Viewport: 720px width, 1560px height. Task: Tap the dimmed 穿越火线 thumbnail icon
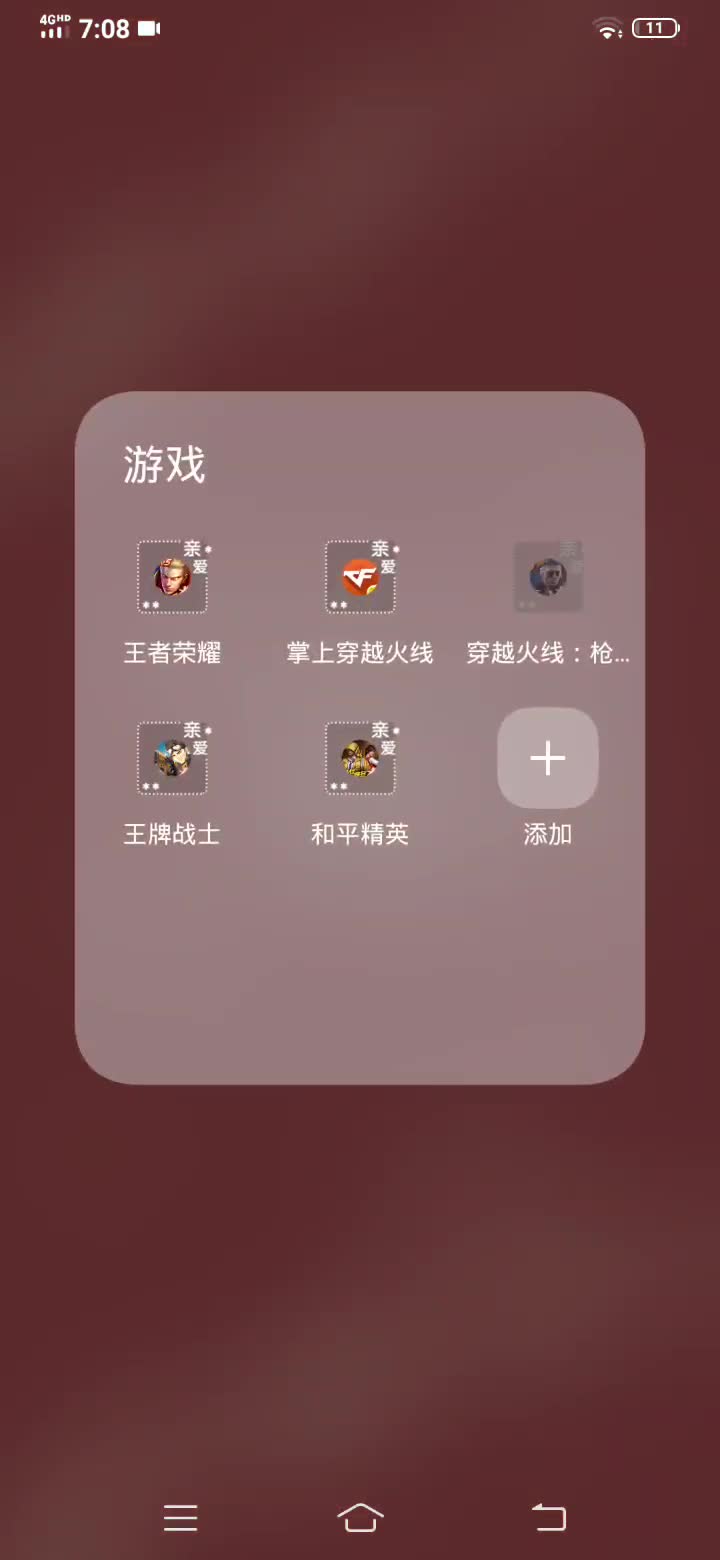click(547, 577)
